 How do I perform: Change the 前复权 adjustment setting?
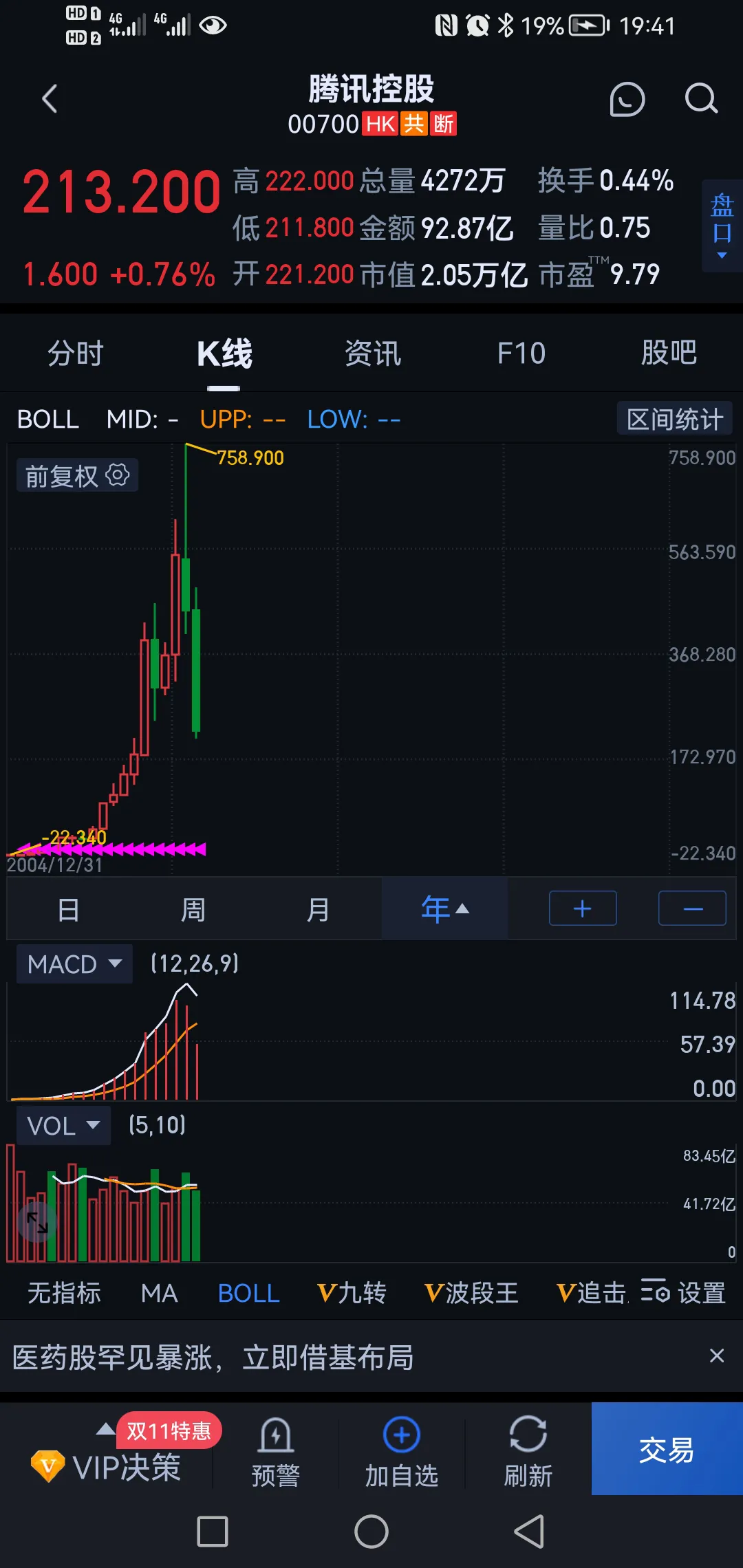click(x=77, y=475)
